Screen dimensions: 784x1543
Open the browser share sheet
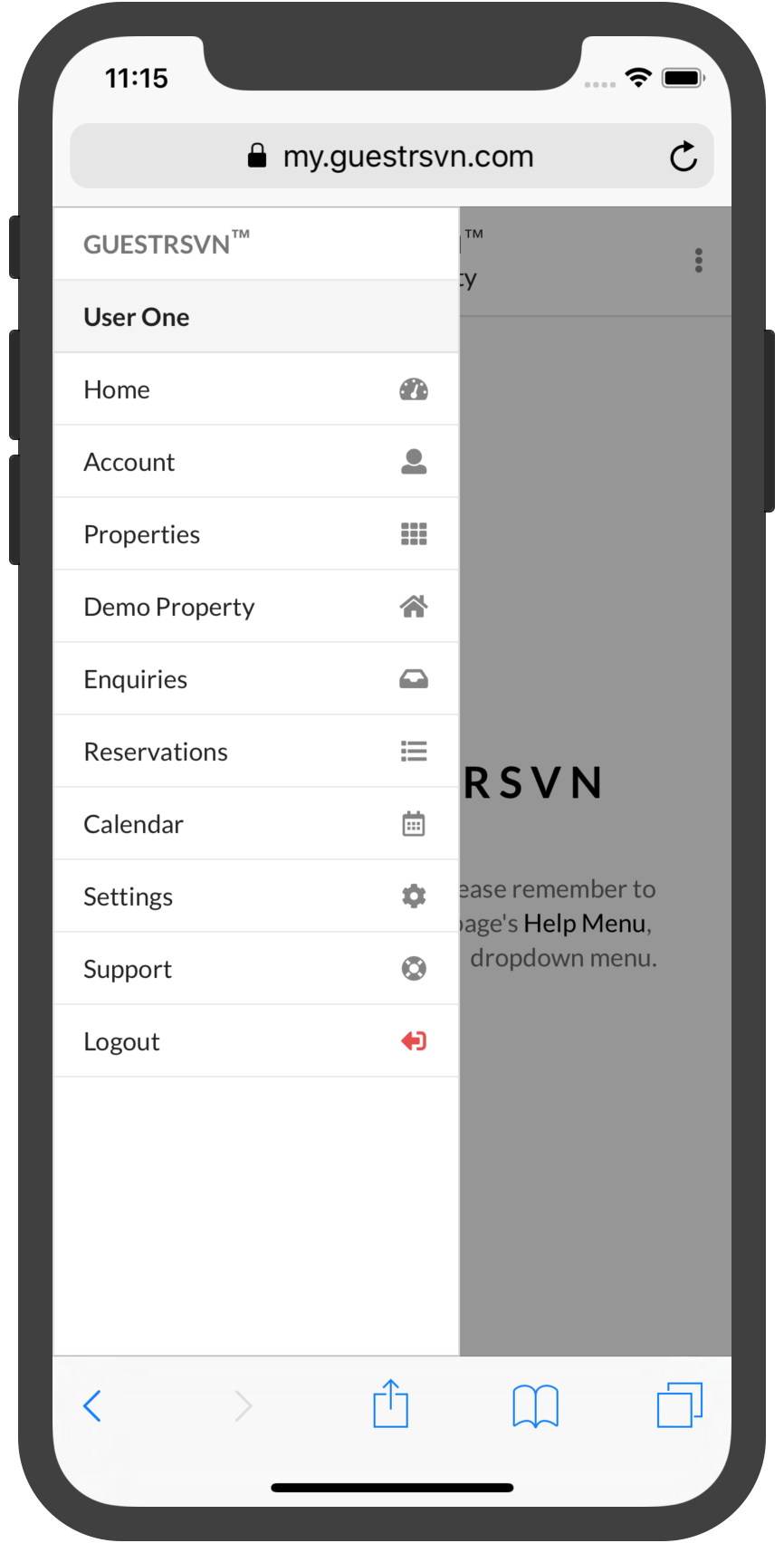[391, 1404]
